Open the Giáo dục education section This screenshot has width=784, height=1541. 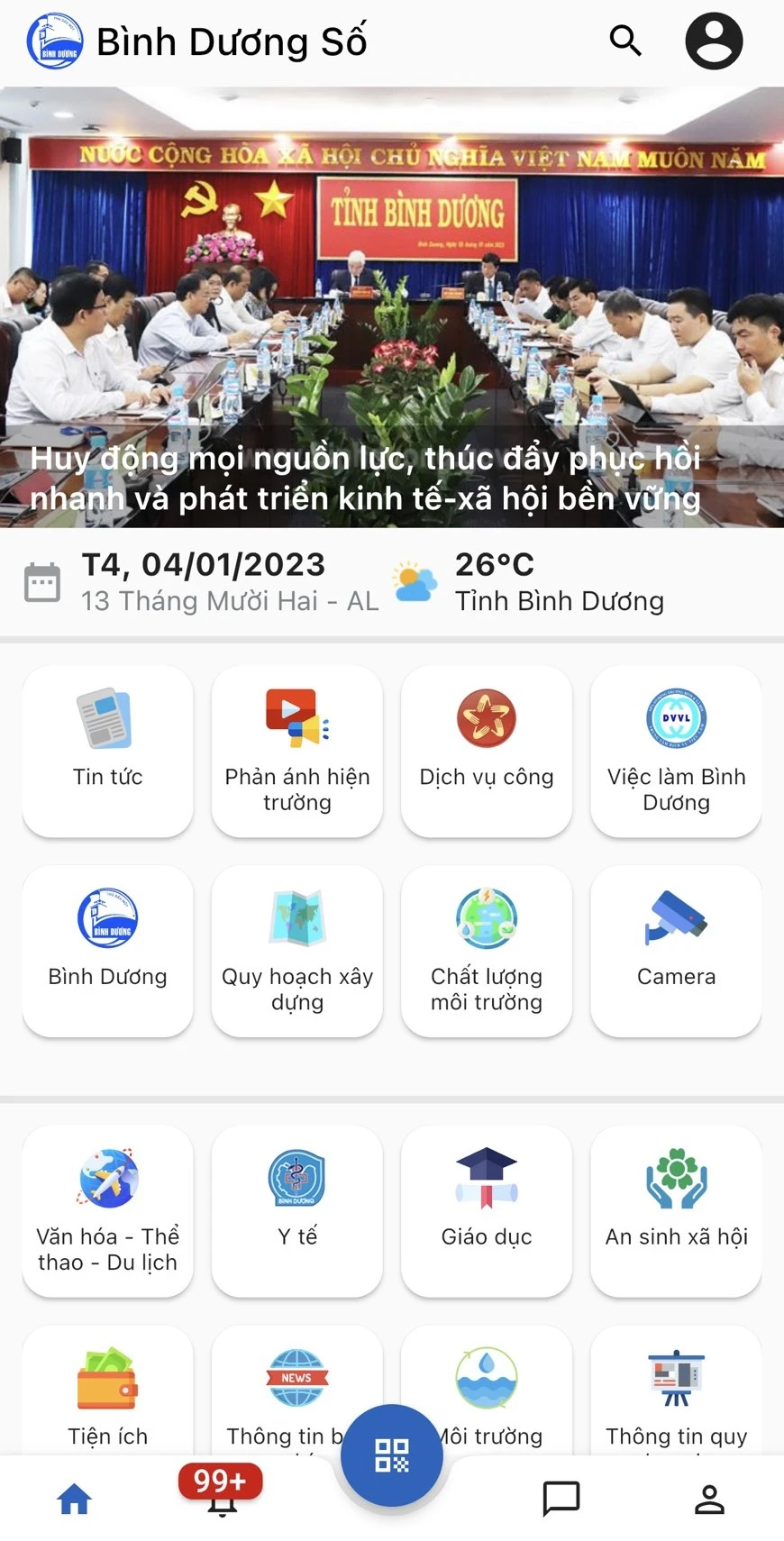[x=486, y=1211]
